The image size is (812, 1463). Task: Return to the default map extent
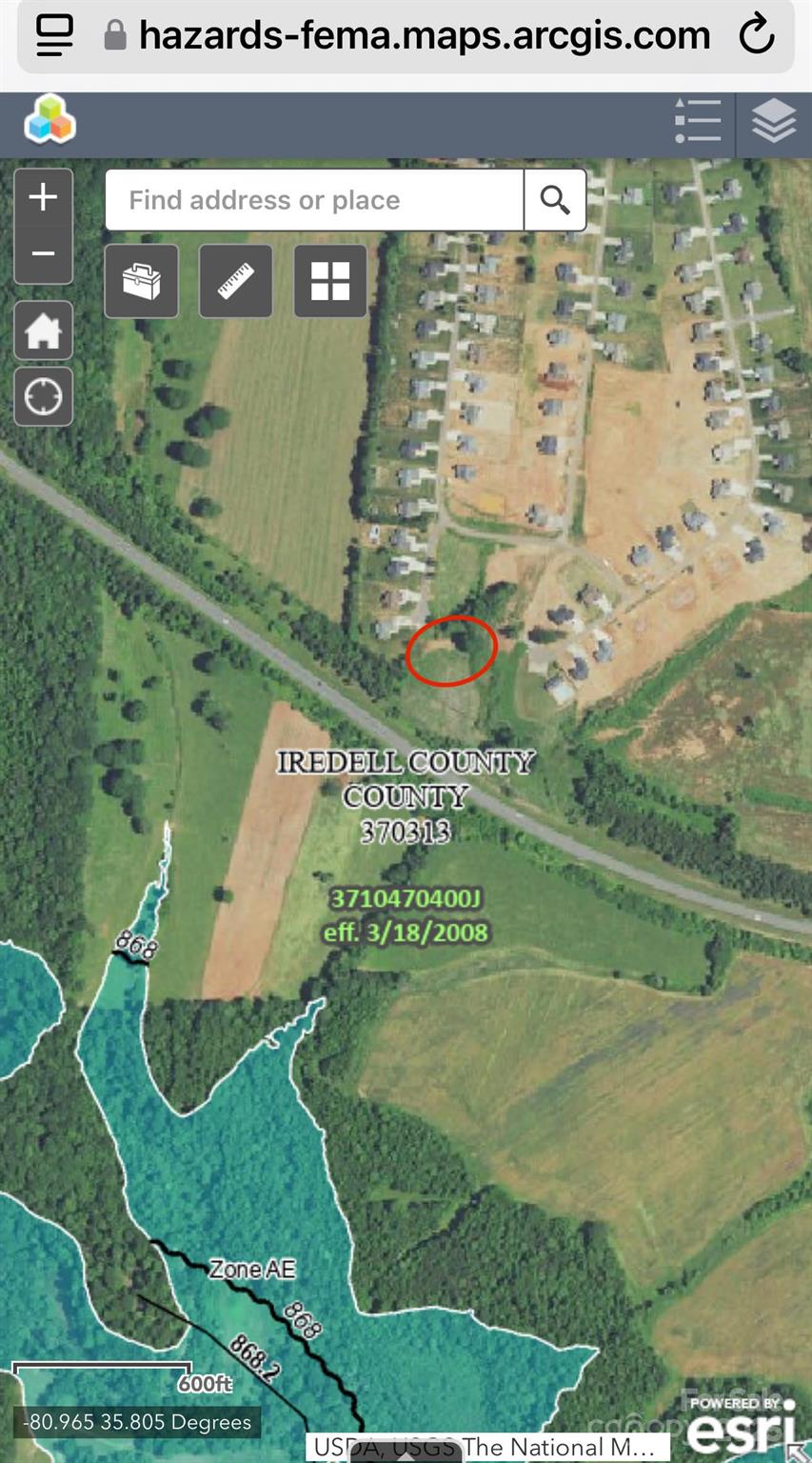pyautogui.click(x=43, y=331)
